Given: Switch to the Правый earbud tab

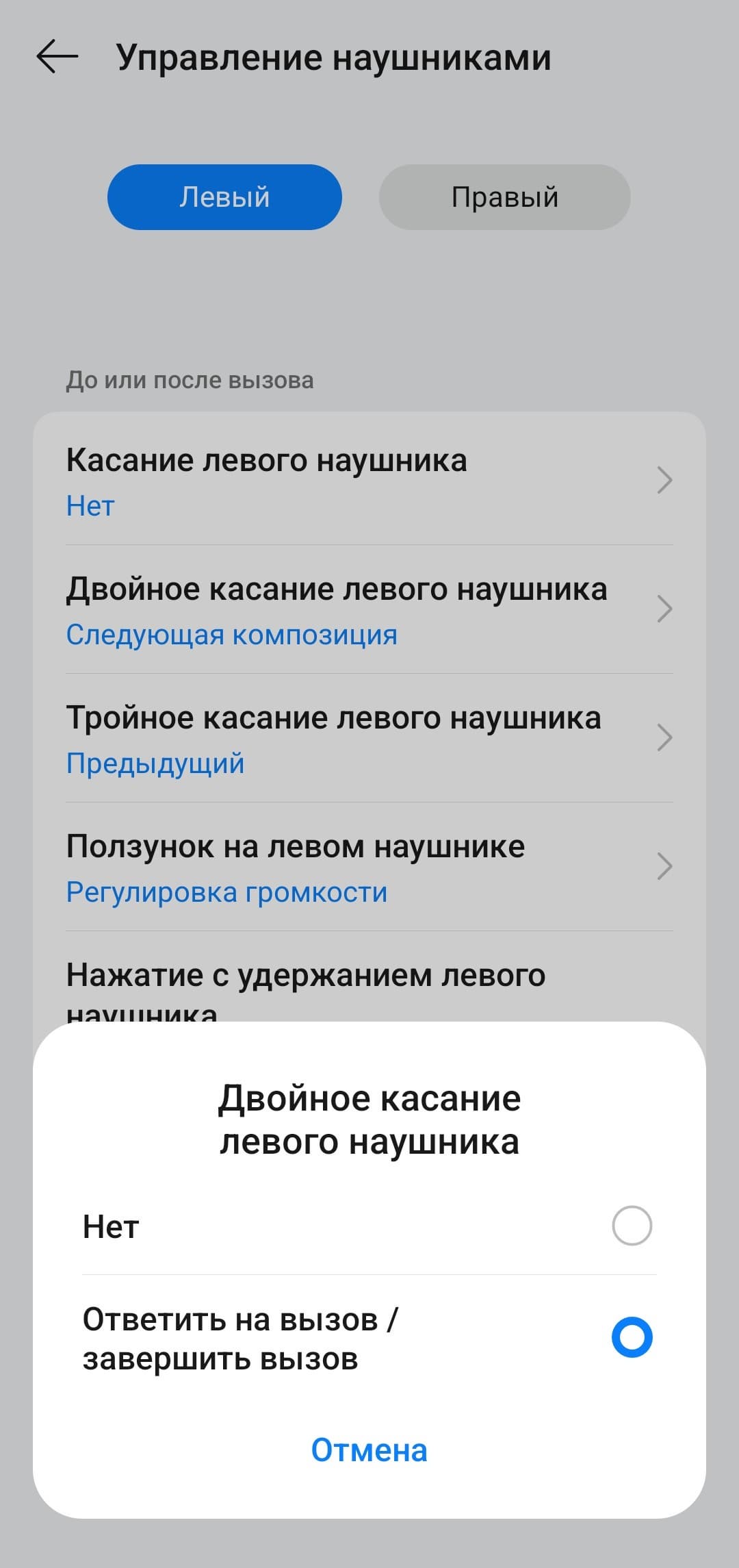Looking at the screenshot, I should click(504, 197).
